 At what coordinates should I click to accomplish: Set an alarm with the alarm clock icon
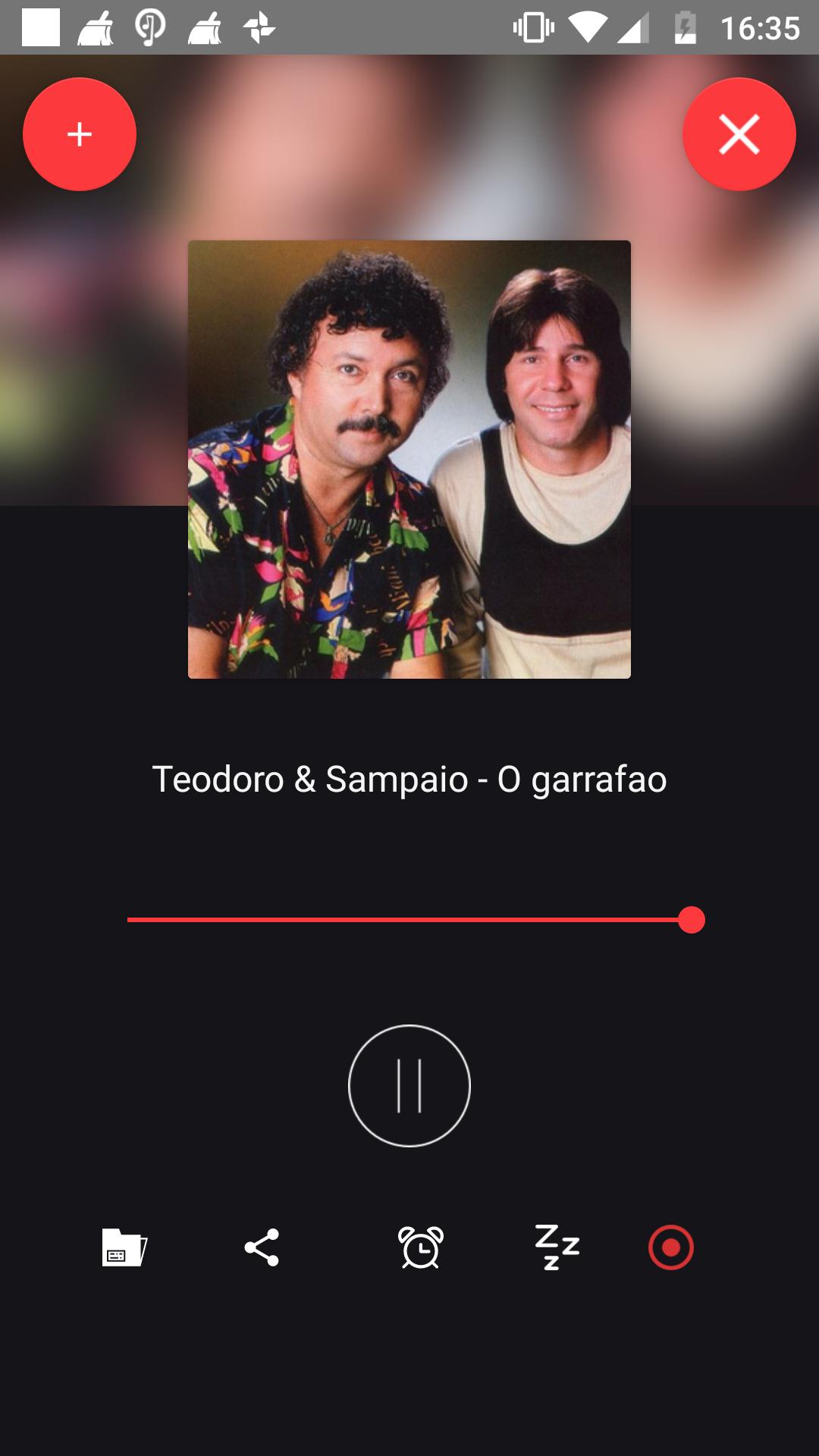(x=422, y=1247)
